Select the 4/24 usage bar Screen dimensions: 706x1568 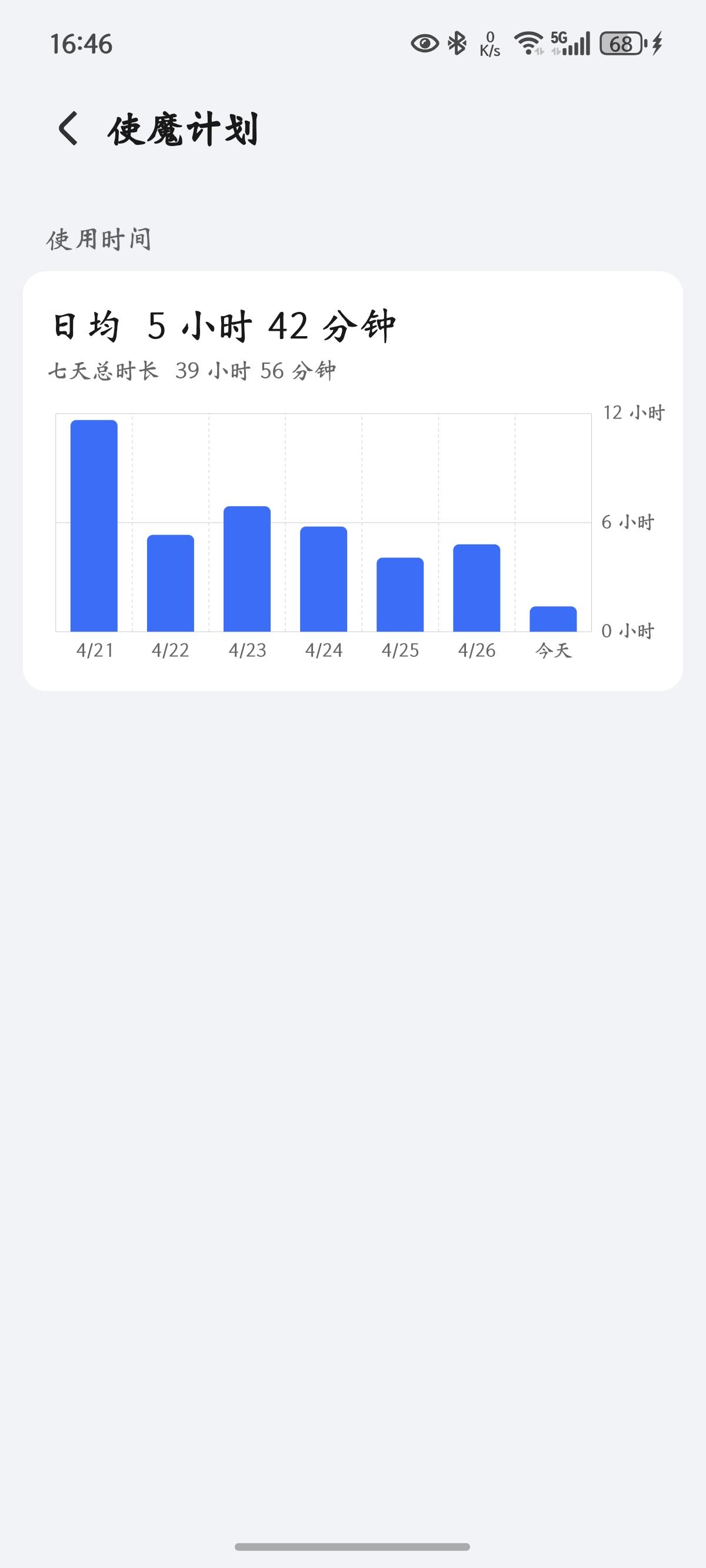pyautogui.click(x=324, y=579)
